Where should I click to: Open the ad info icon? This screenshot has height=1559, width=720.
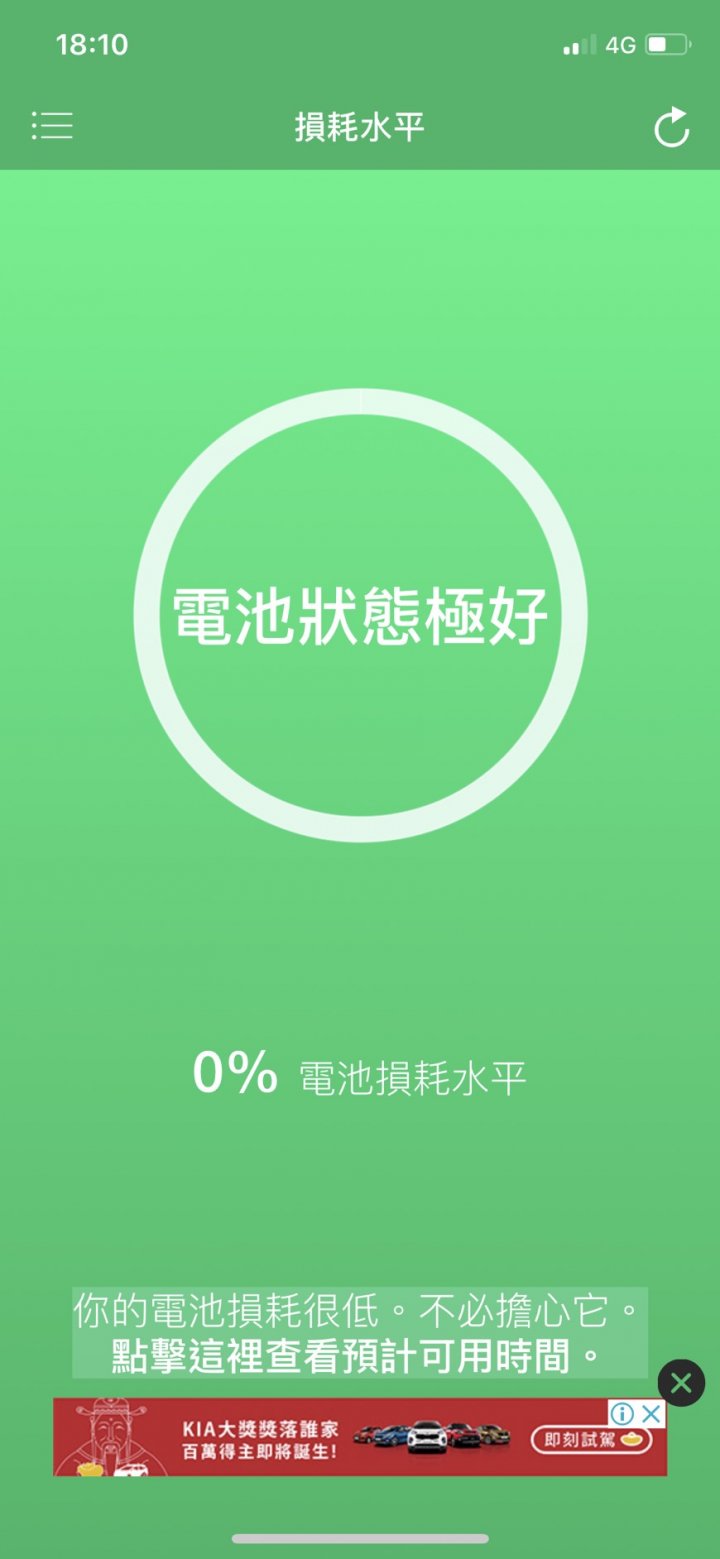[x=623, y=1413]
